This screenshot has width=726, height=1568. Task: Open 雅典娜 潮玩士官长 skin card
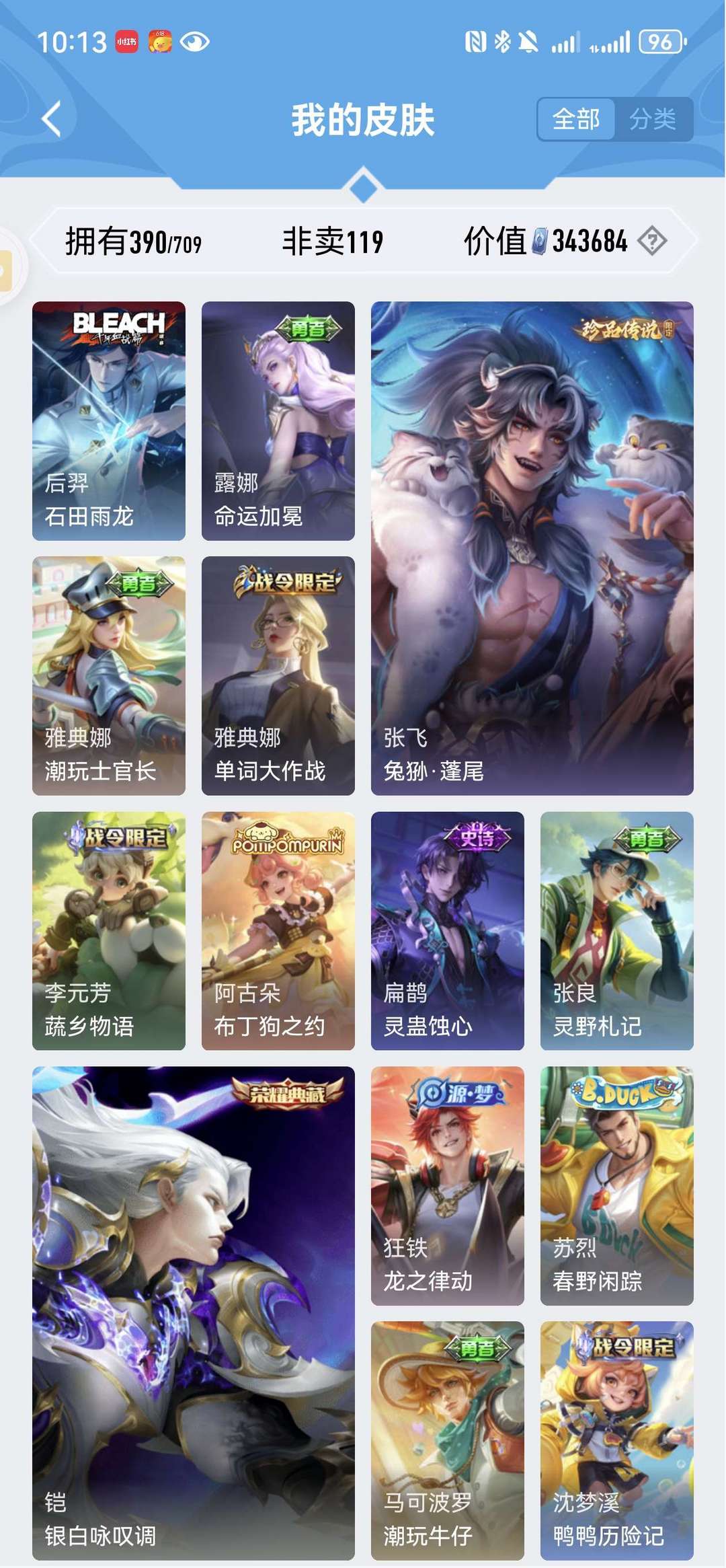point(109,676)
